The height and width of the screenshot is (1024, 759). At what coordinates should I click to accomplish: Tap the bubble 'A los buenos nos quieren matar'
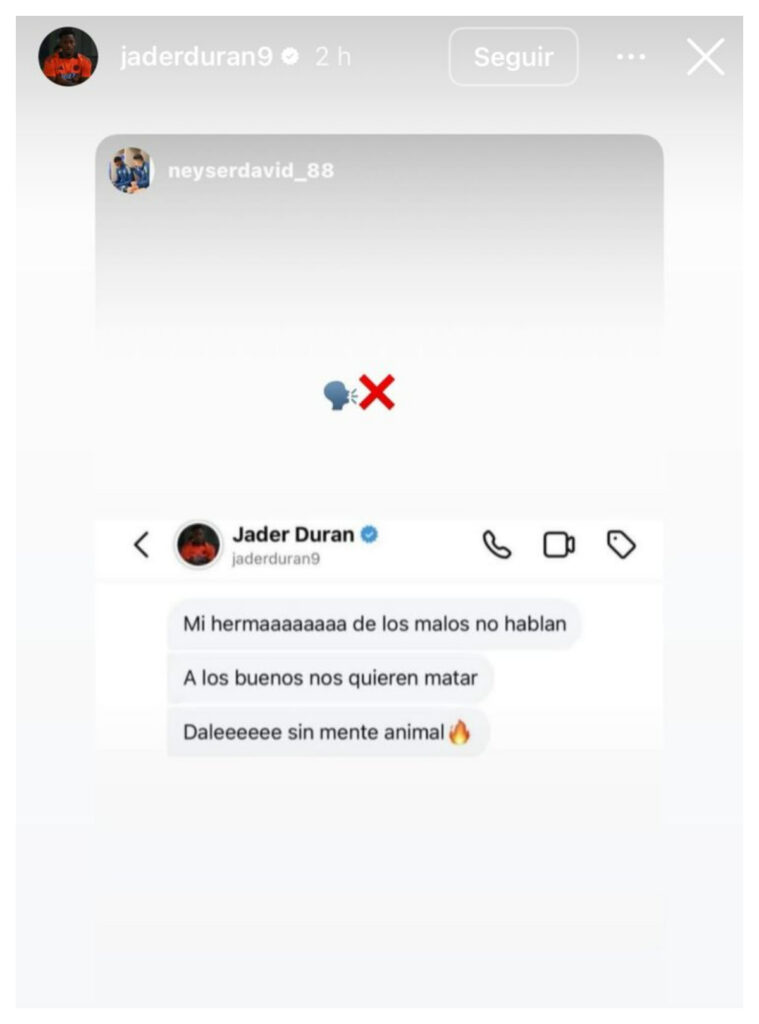click(329, 677)
